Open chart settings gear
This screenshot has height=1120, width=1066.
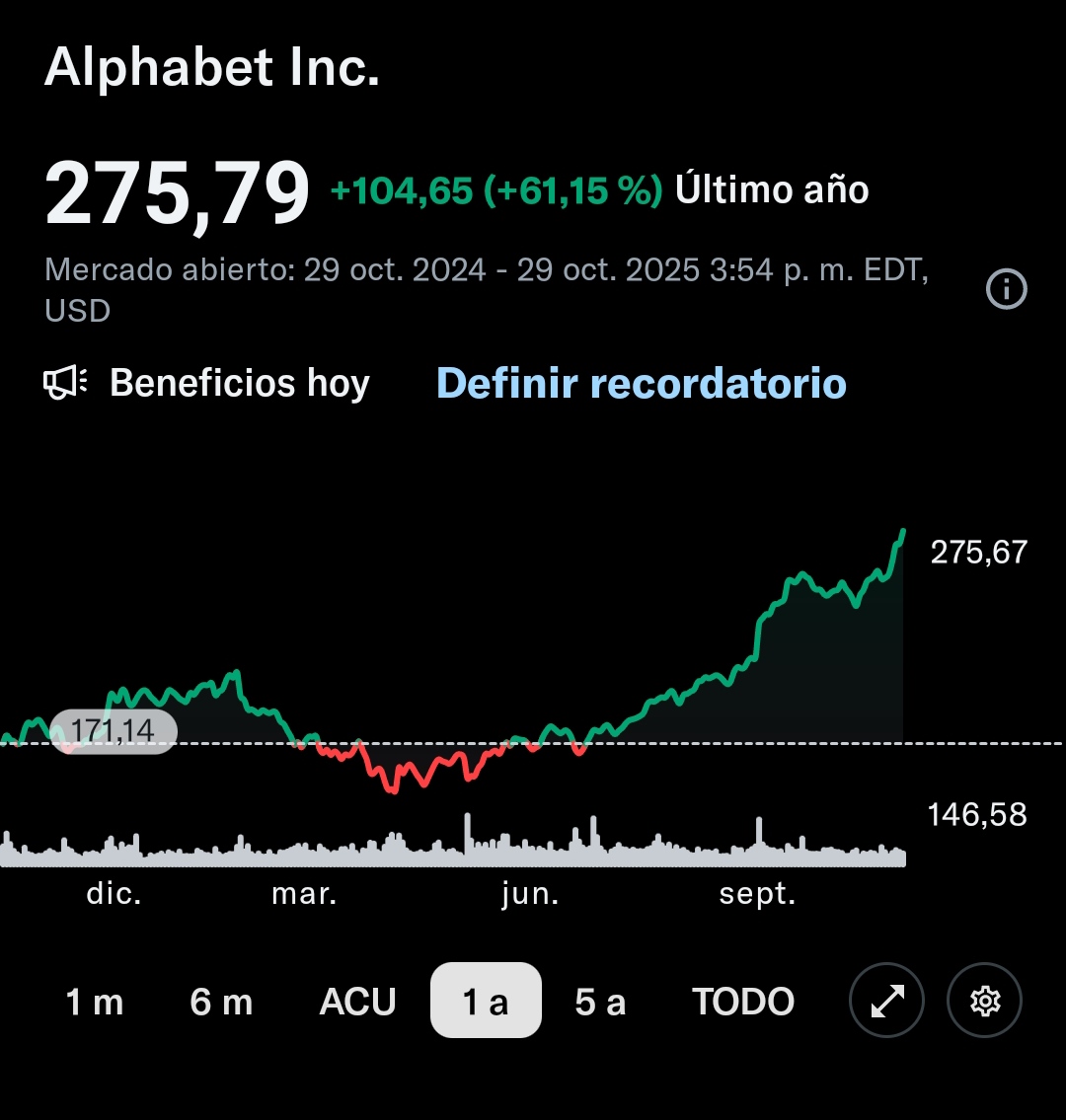(984, 1001)
